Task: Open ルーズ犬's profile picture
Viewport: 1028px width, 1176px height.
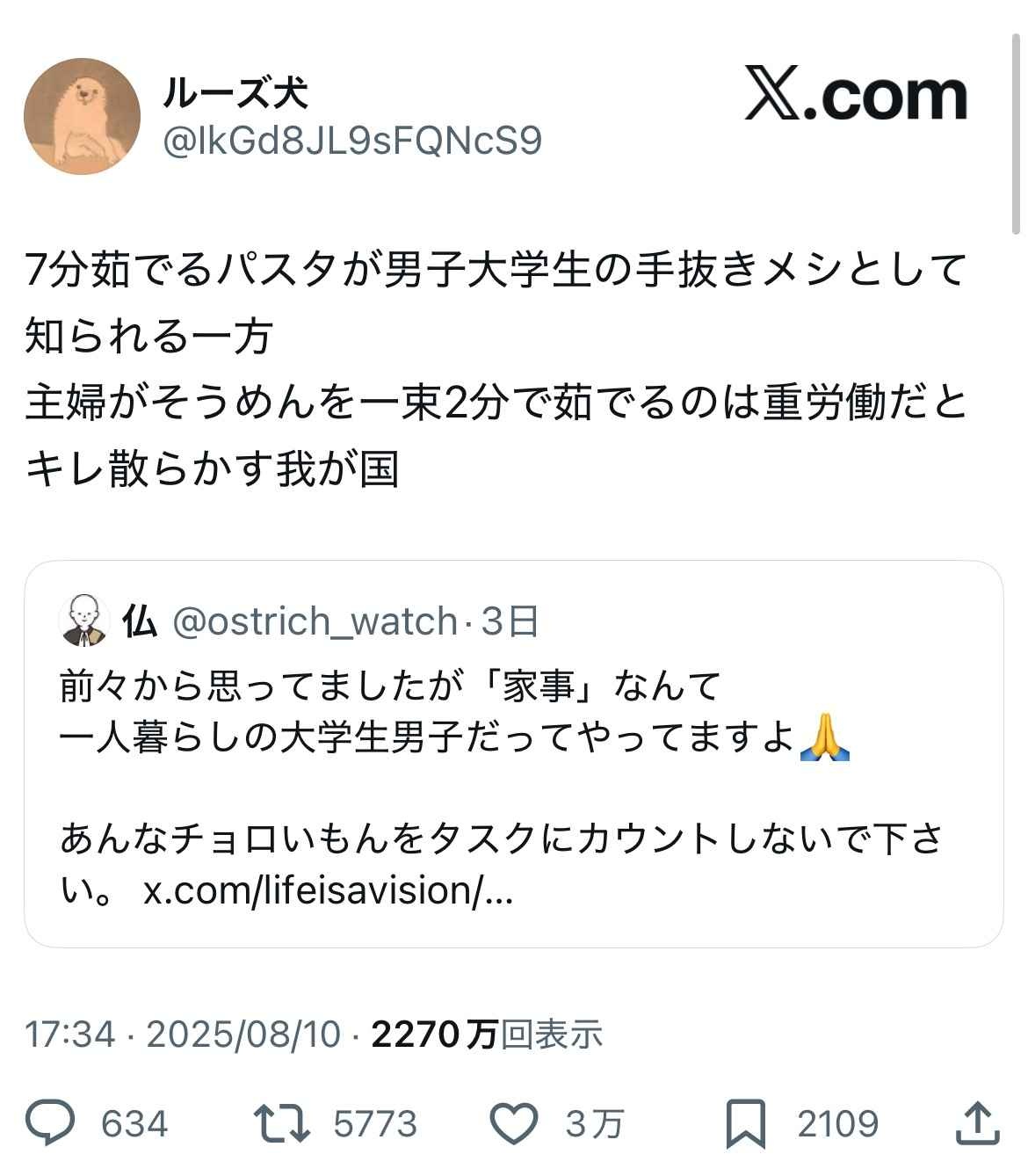Action: [82, 117]
